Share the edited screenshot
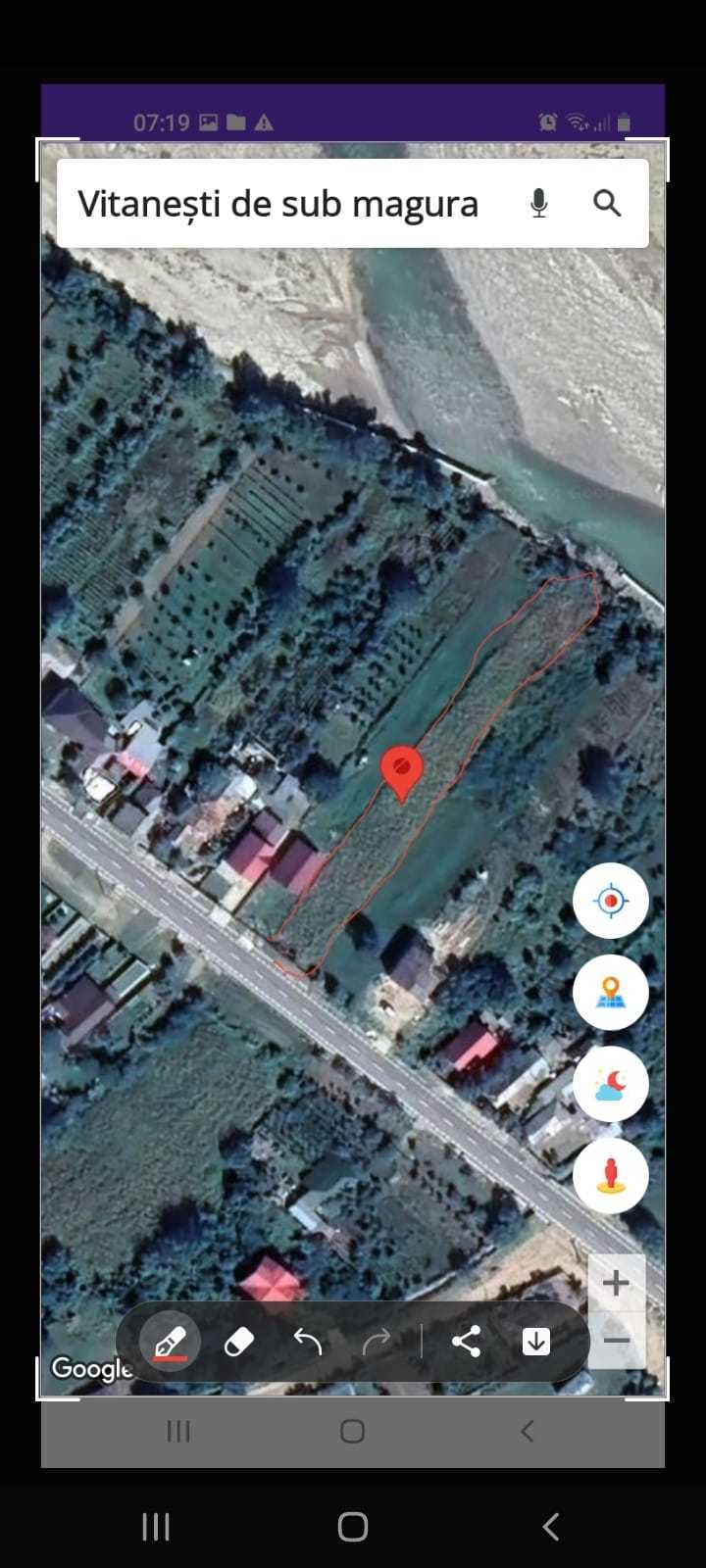This screenshot has width=706, height=1568. point(466,1342)
